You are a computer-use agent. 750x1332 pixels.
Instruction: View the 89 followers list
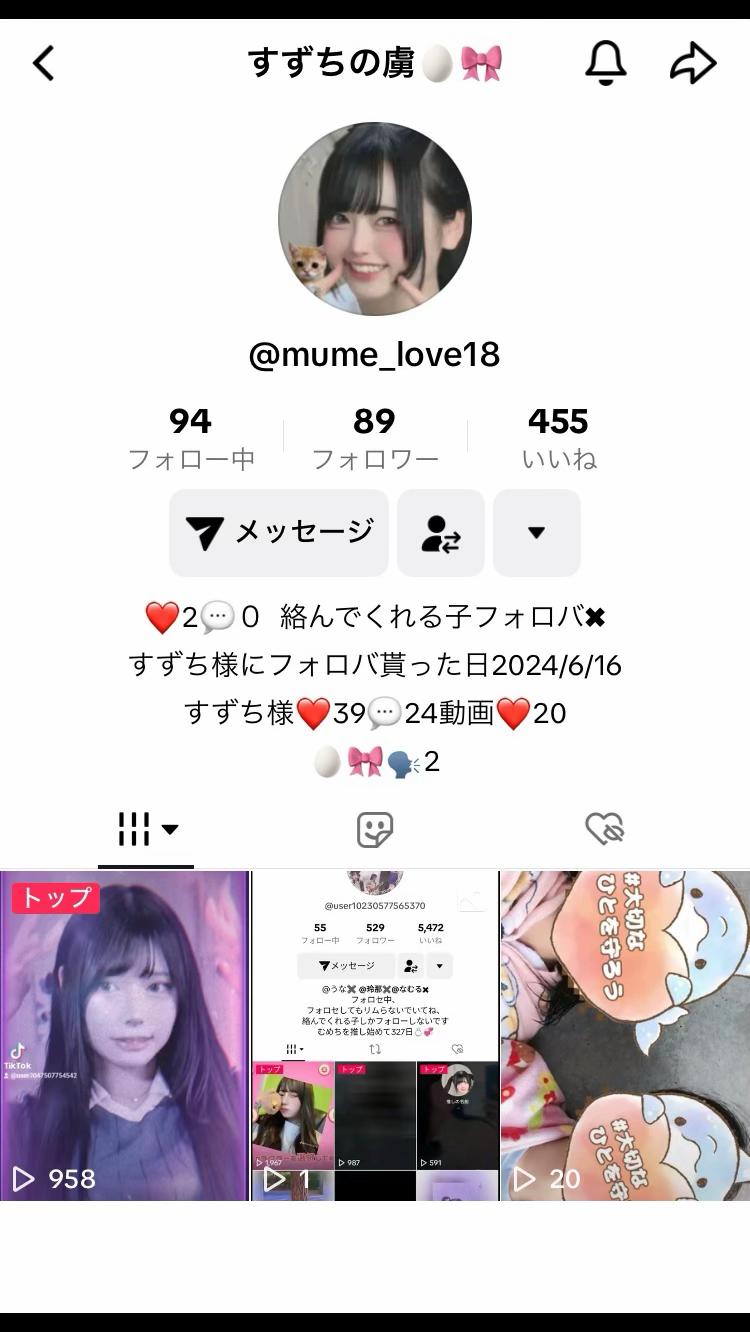pos(375,438)
